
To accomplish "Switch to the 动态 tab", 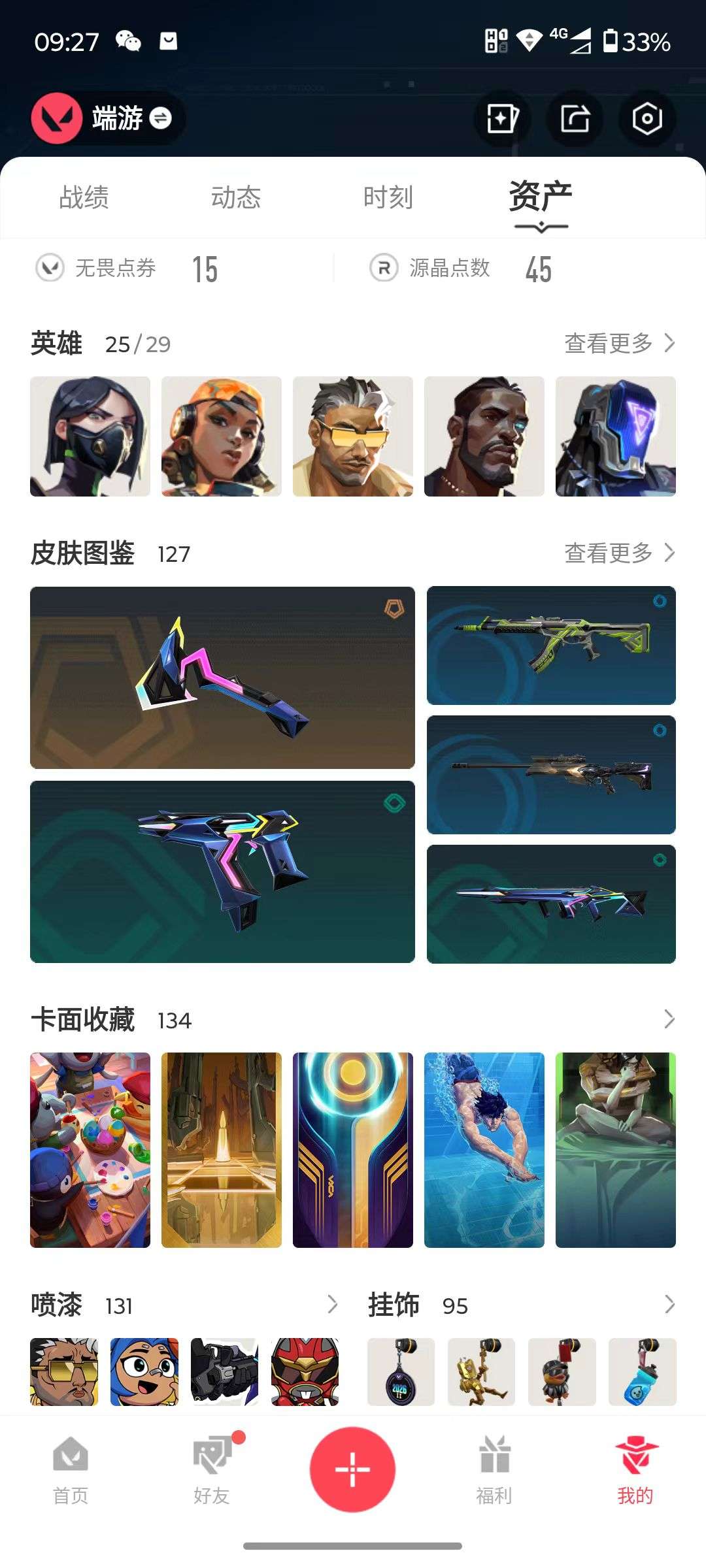I will pos(235,197).
